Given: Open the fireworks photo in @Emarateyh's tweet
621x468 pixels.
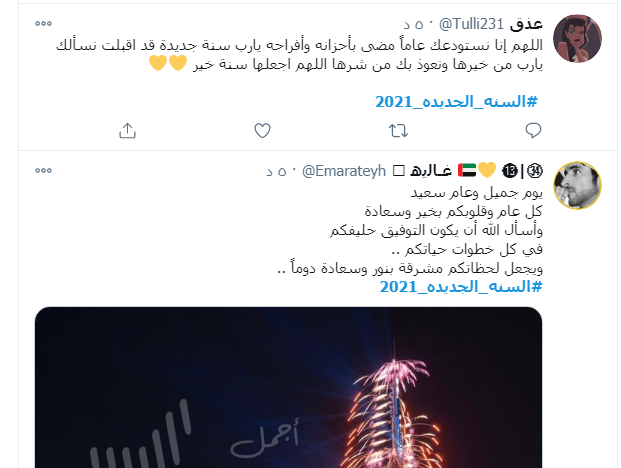Looking at the screenshot, I should coord(288,390).
